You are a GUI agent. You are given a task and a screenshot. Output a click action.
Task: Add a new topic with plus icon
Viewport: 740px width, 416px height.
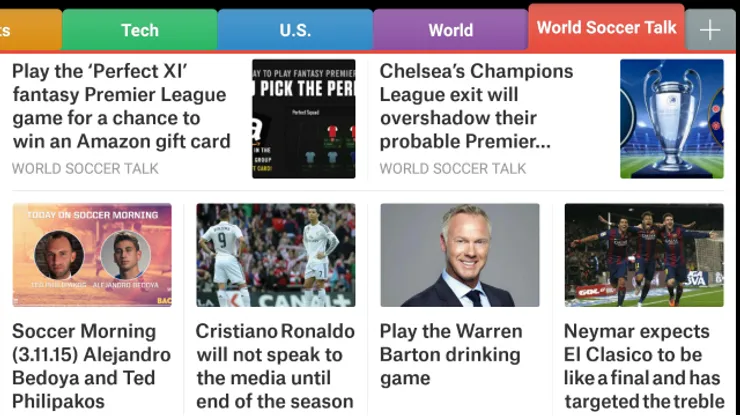tap(710, 30)
